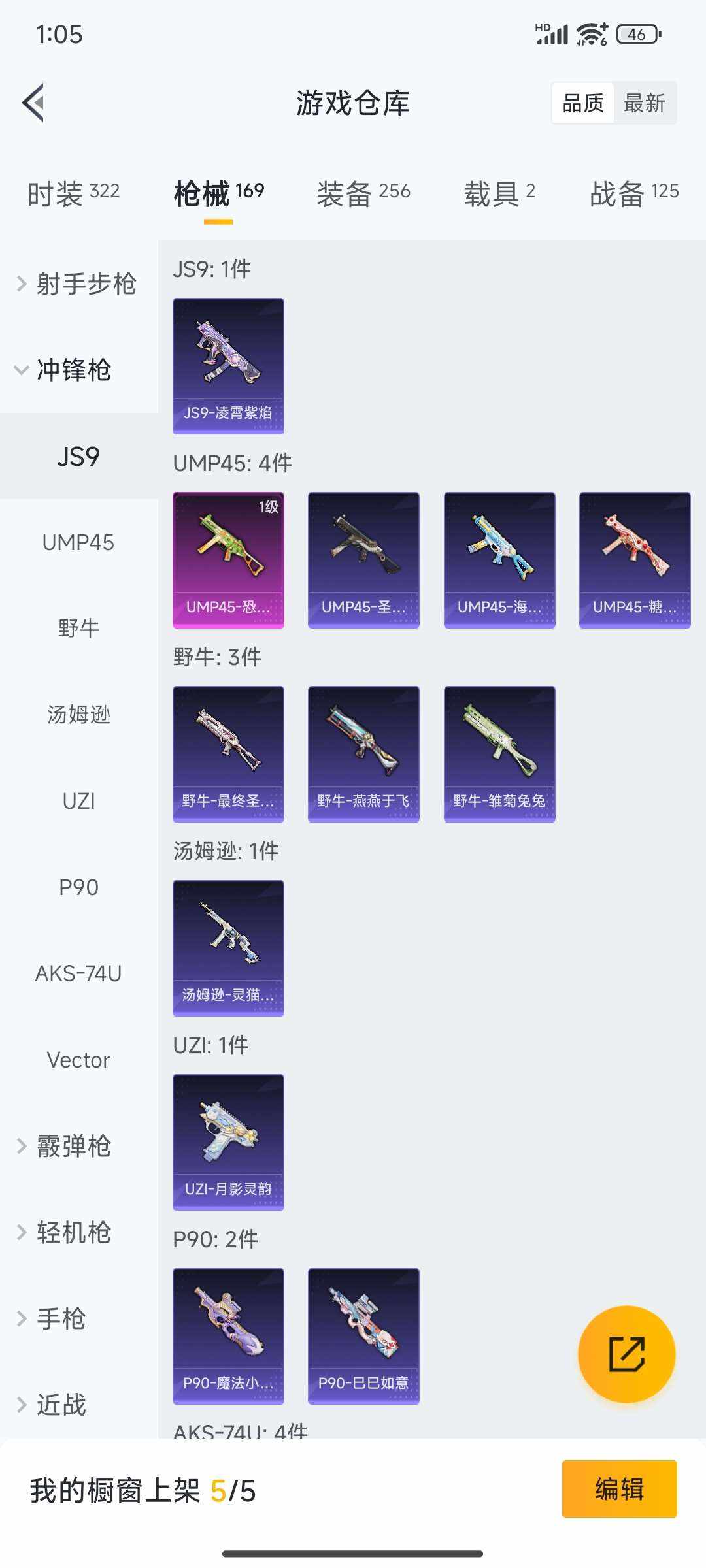Open the JS9-凌霄紫焰 skin item
This screenshot has width=706, height=1568.
pos(228,366)
